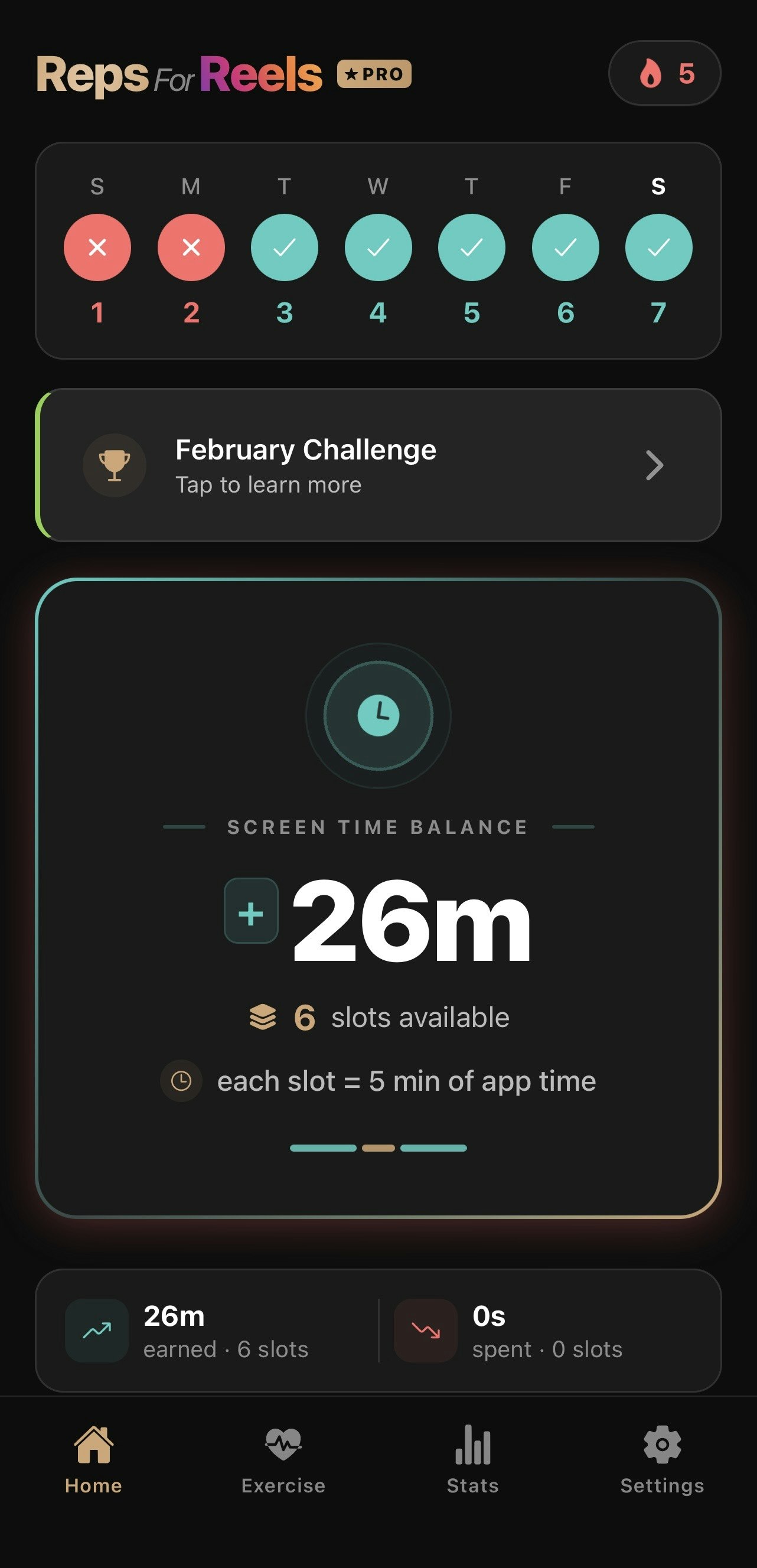Switch to the Stats tab
Viewport: 757px width, 1568px height.
[473, 1461]
